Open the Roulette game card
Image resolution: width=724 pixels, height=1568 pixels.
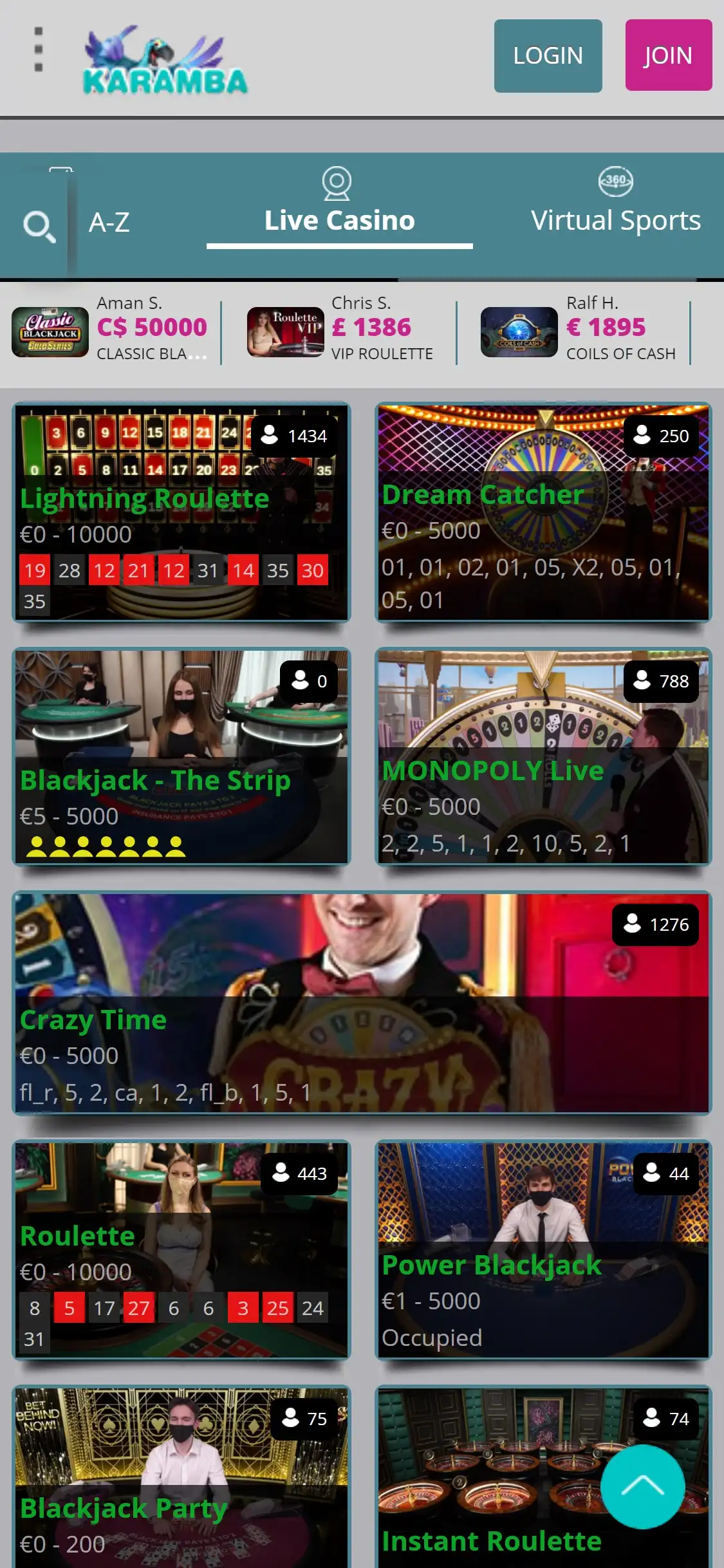coord(181,1249)
